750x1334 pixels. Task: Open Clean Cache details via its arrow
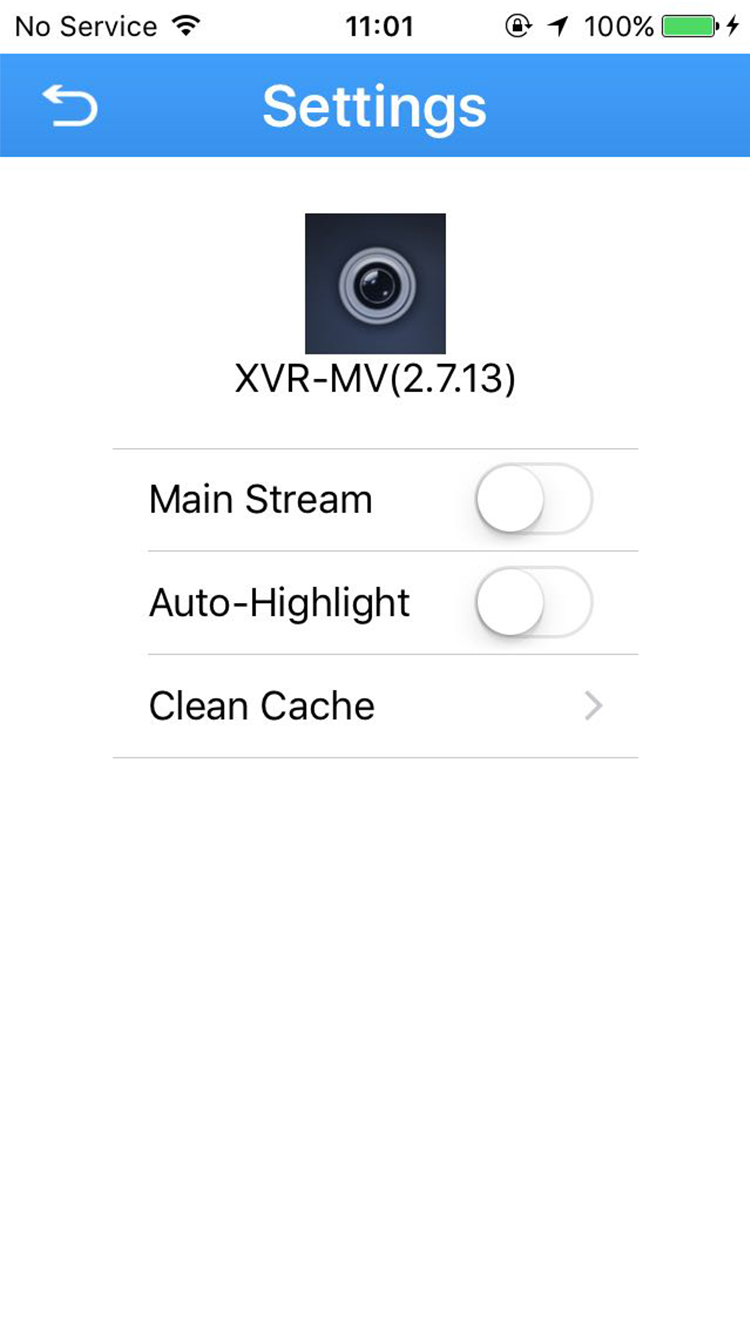coord(594,706)
